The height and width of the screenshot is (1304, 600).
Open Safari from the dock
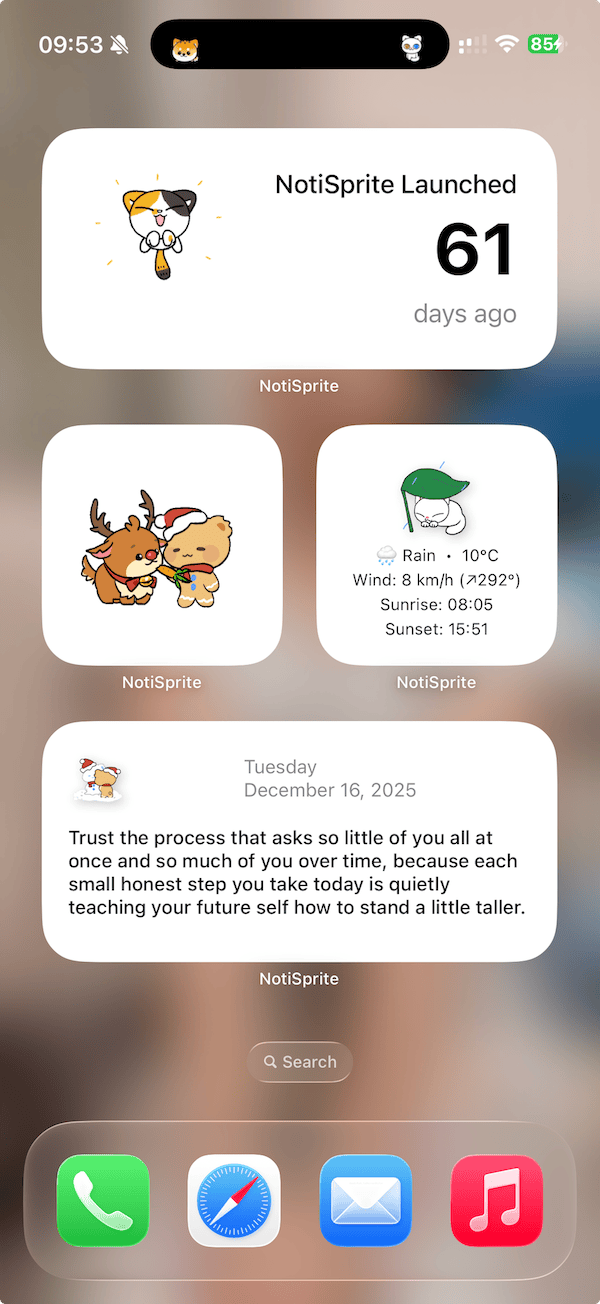[x=234, y=1200]
